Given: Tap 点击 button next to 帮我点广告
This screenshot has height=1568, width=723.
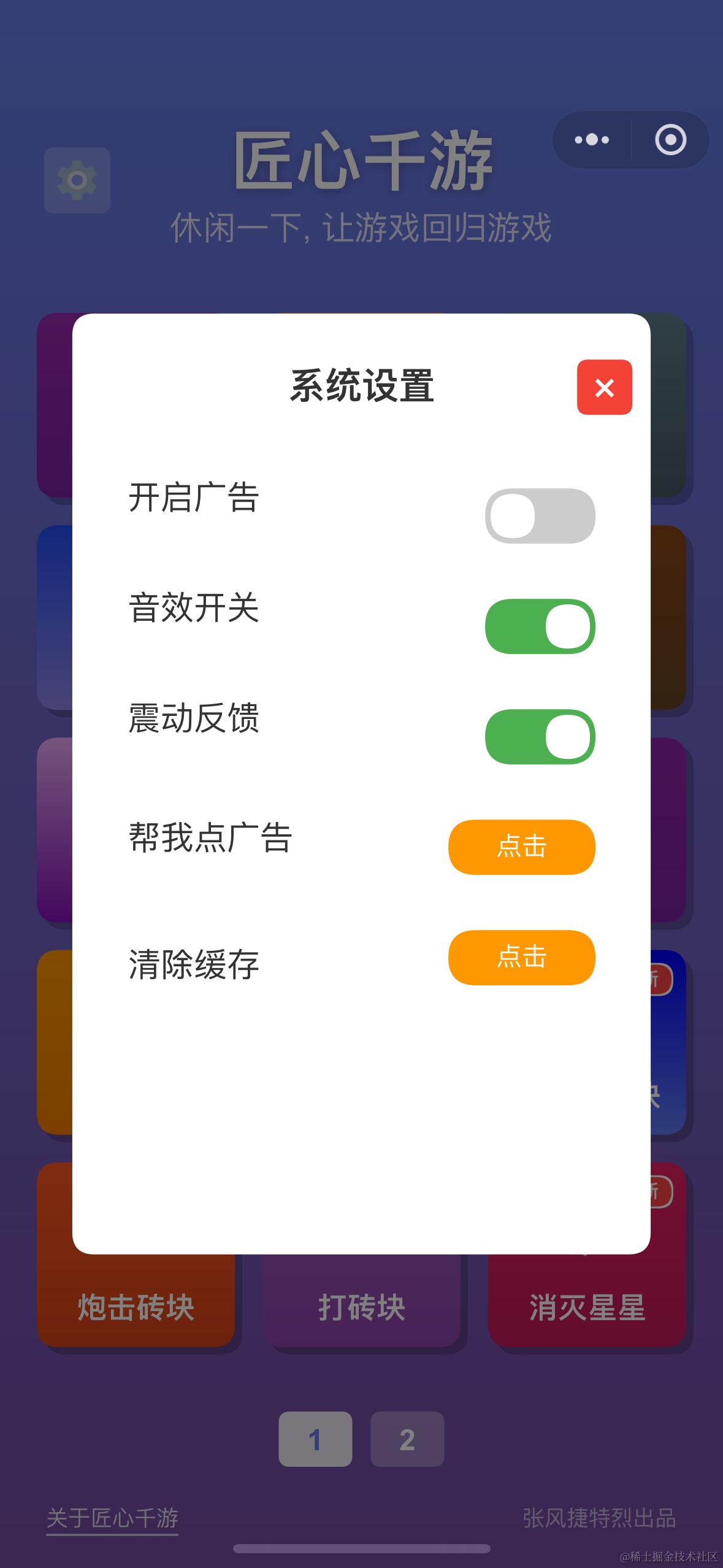Looking at the screenshot, I should [x=521, y=847].
